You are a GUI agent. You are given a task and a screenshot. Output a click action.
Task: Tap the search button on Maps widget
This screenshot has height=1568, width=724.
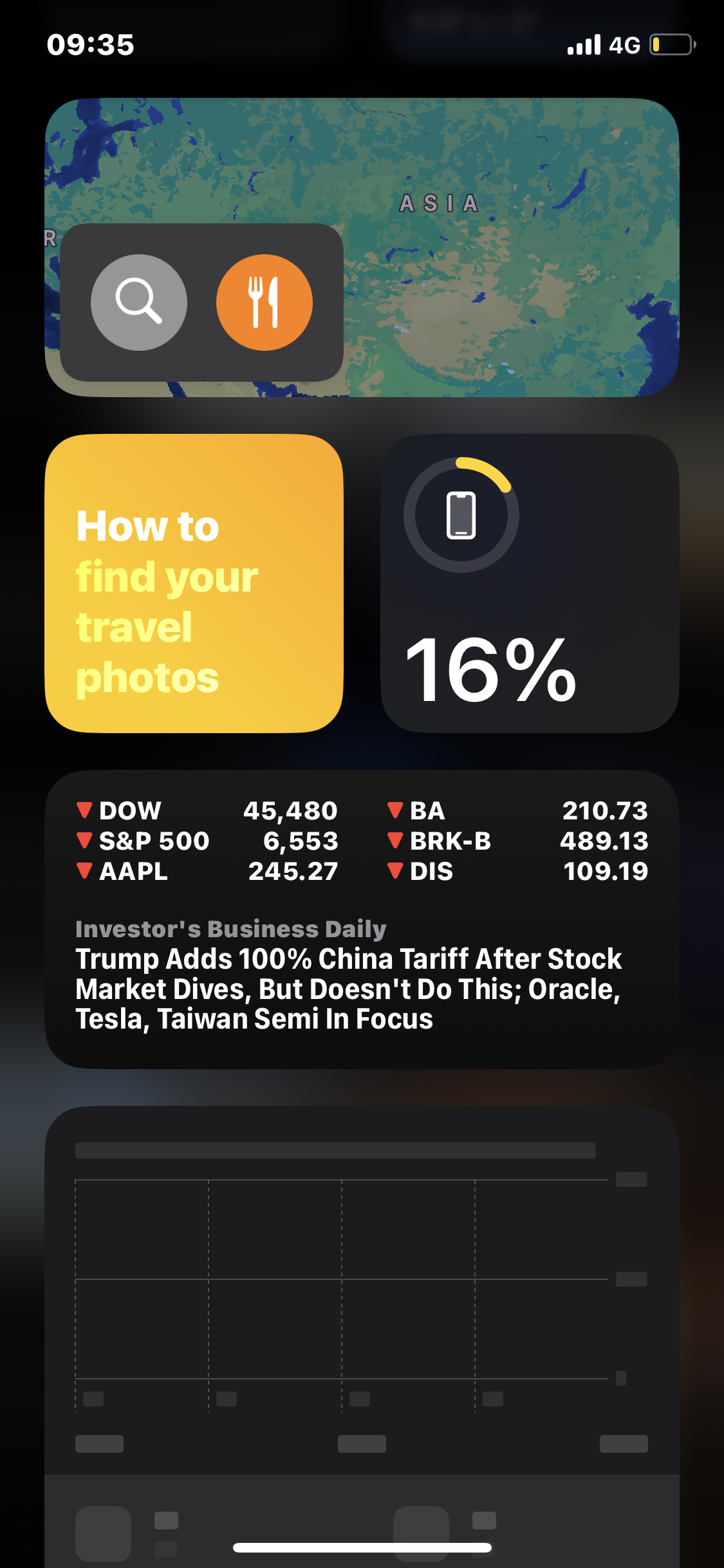coord(138,302)
